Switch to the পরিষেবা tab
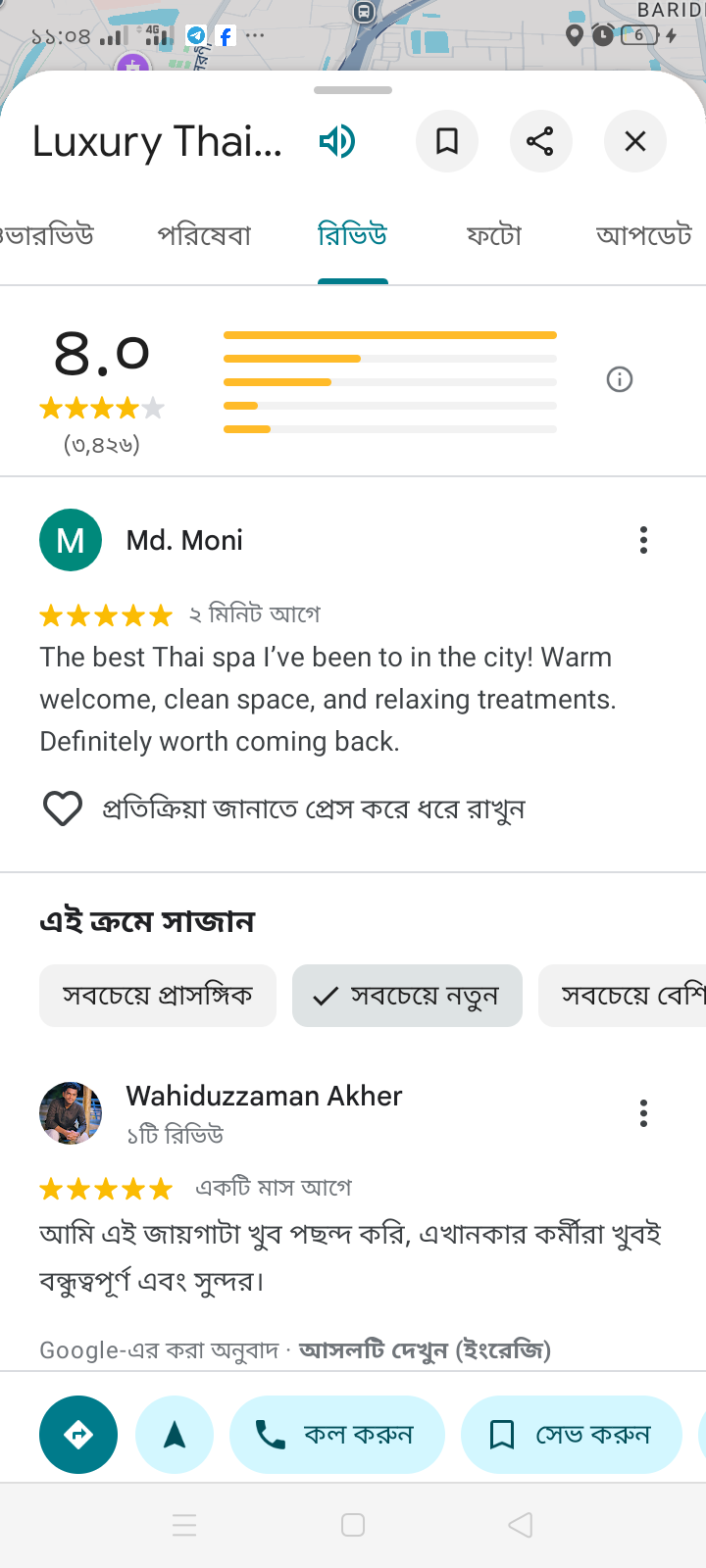The width and height of the screenshot is (706, 1568). (x=204, y=236)
